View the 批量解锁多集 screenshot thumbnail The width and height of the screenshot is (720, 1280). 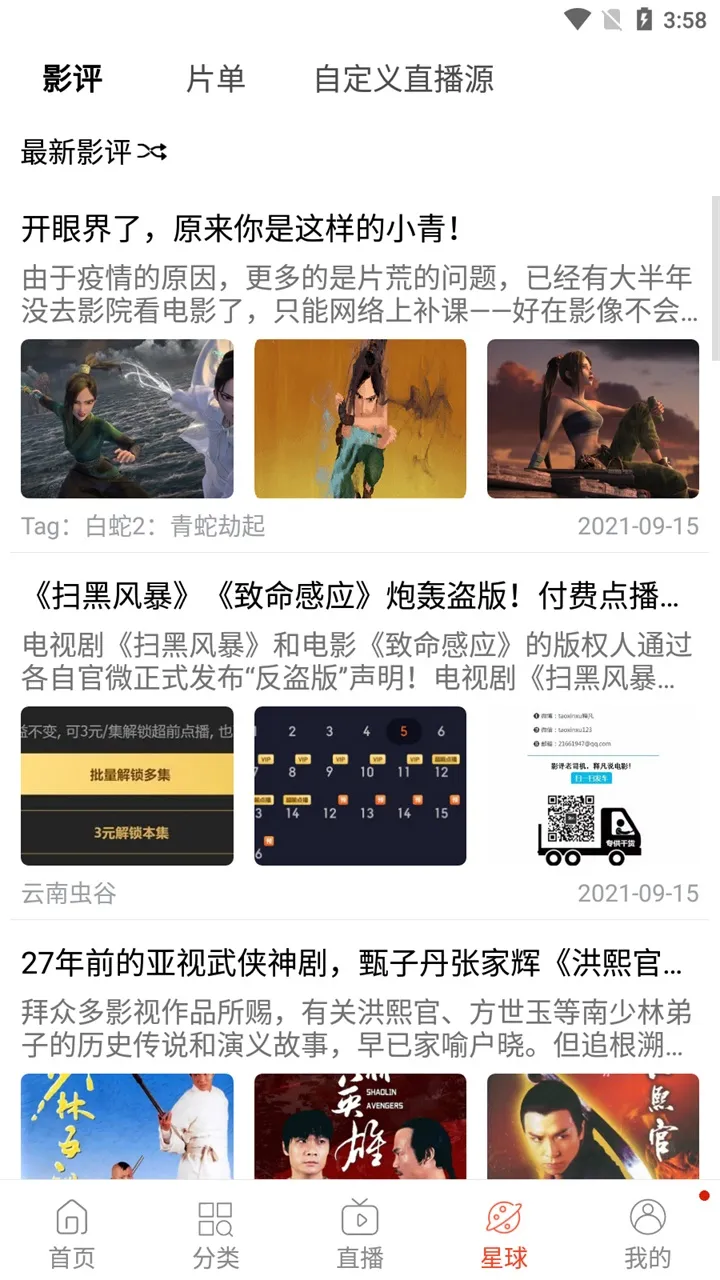tap(127, 786)
